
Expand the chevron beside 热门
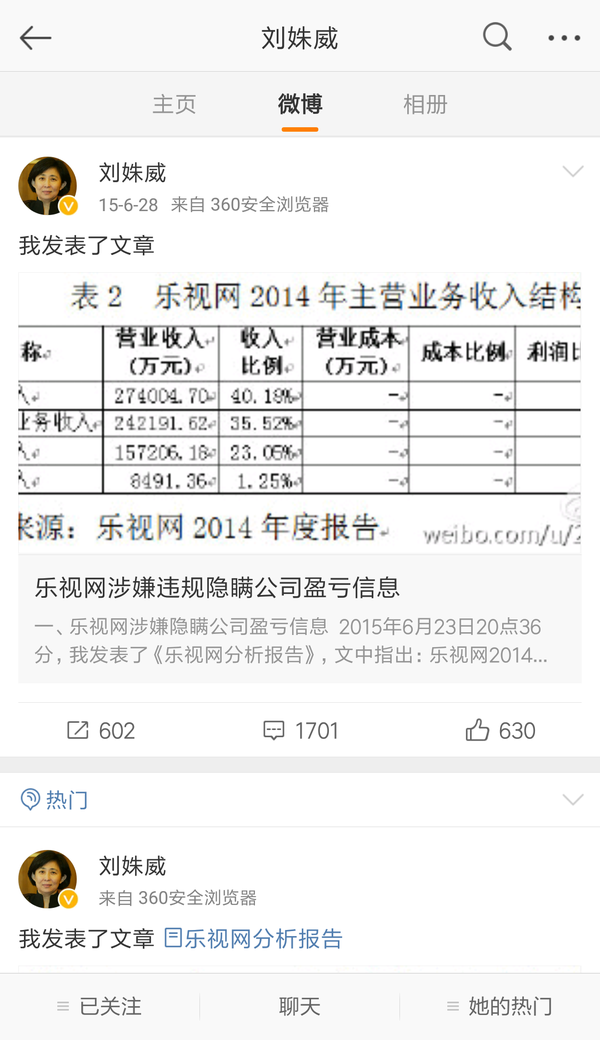click(x=573, y=799)
